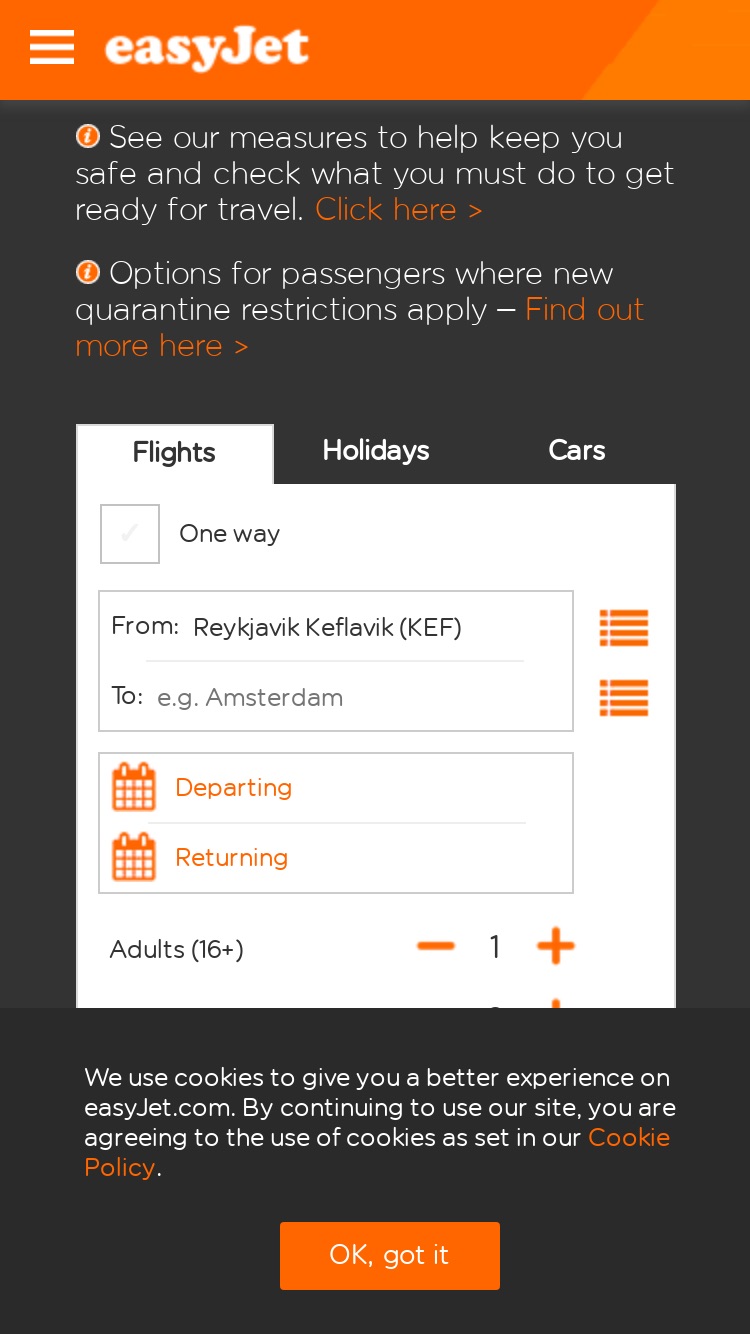750x1334 pixels.
Task: Choose a Departing date
Action: click(336, 788)
